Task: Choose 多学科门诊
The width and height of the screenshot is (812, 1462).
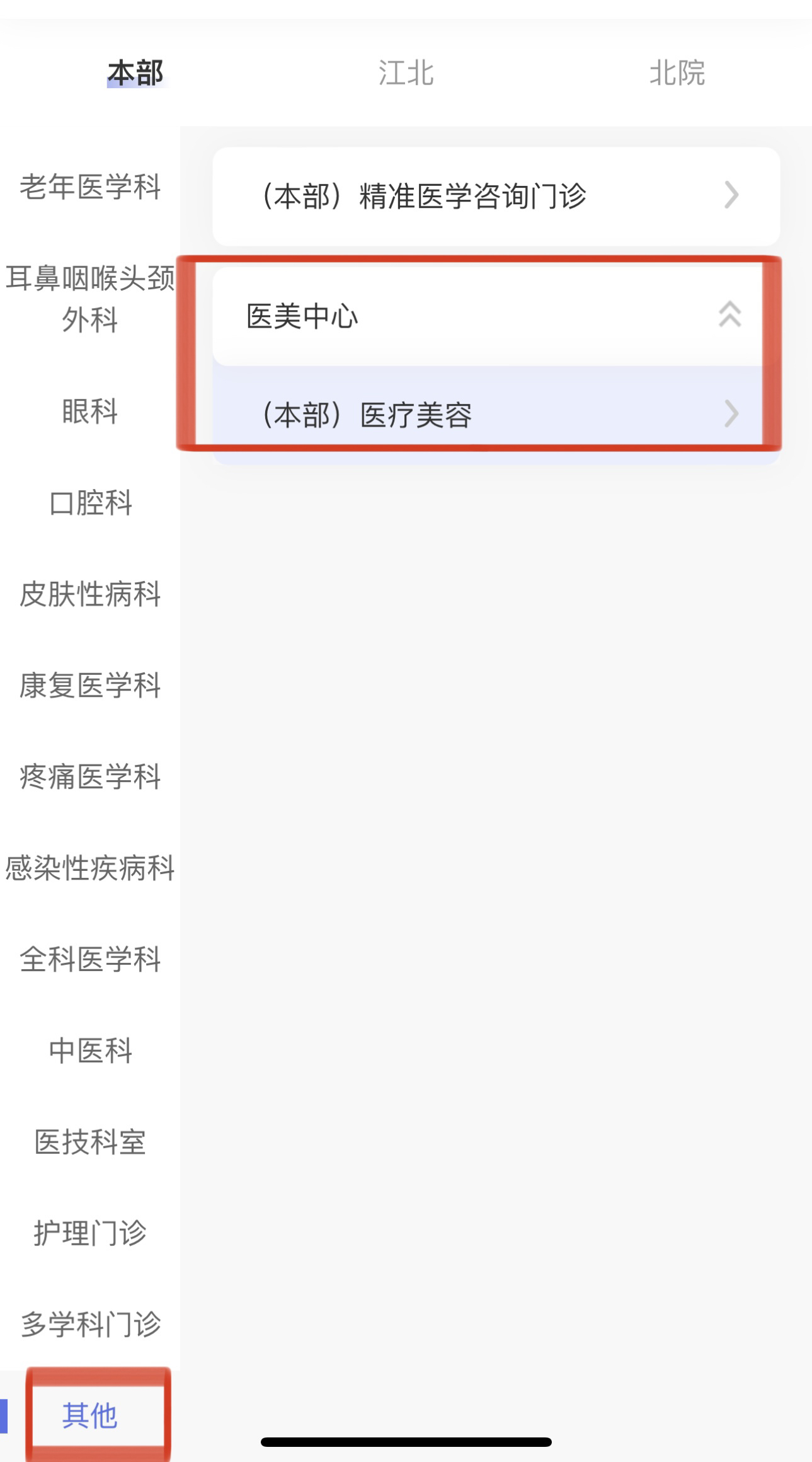Action: [x=90, y=1324]
